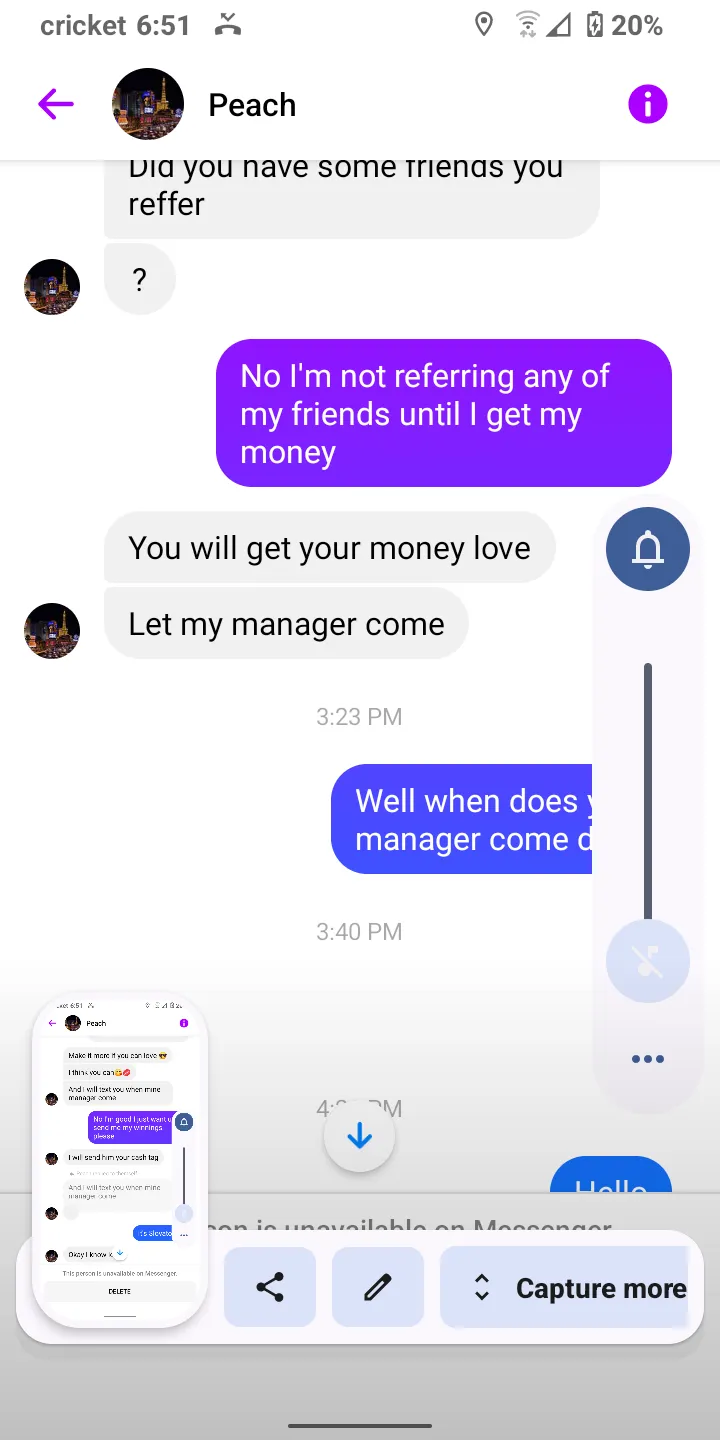Jump to latest messages with the down arrow
This screenshot has height=1440, width=720.
[360, 1137]
